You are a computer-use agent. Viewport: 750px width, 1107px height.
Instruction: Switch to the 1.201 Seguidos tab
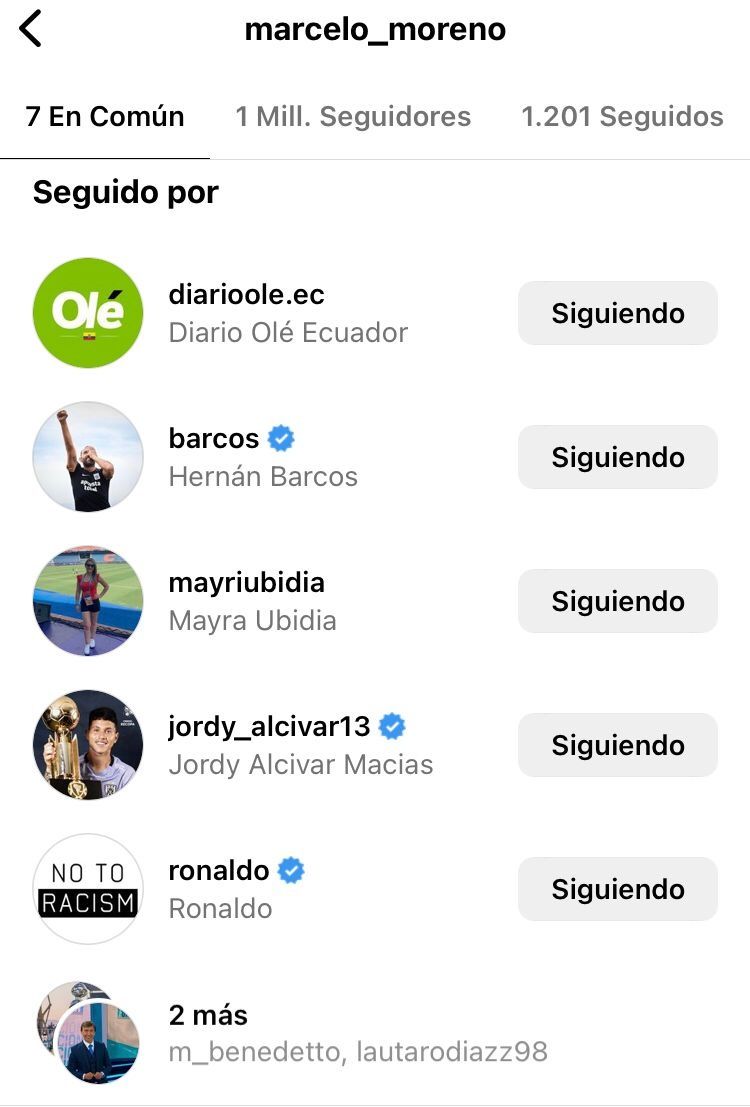(x=622, y=116)
